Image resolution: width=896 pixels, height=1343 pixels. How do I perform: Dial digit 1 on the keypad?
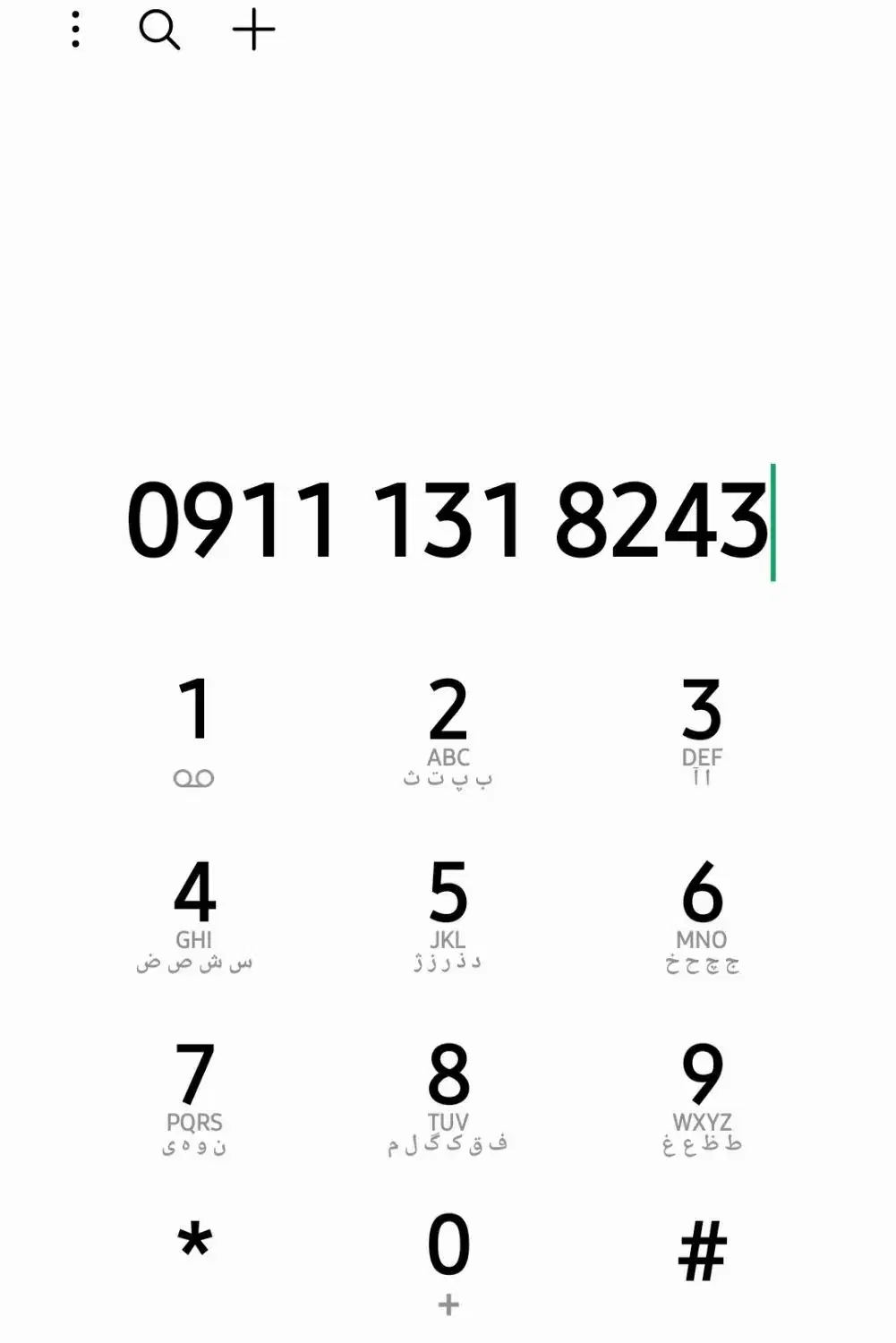coord(194,731)
